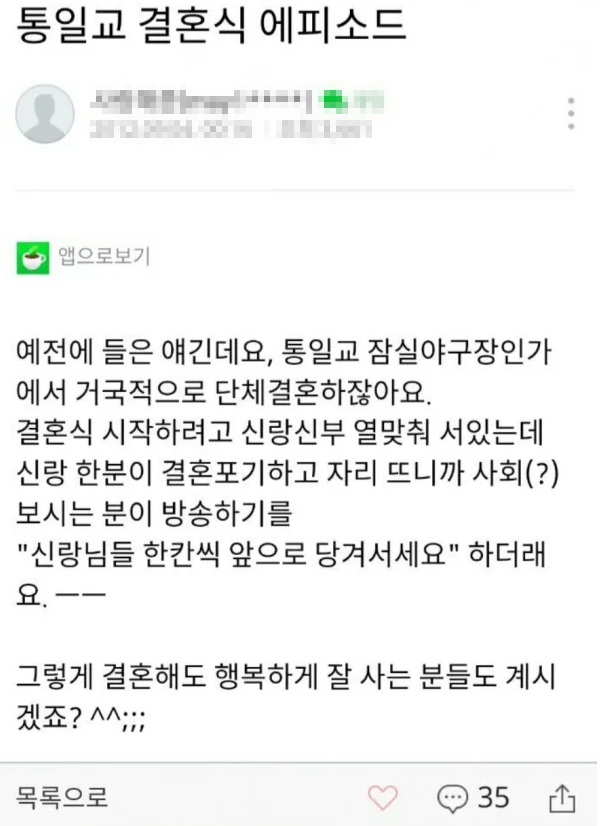
Task: Open the three-dot overflow menu
Action: coord(571,113)
